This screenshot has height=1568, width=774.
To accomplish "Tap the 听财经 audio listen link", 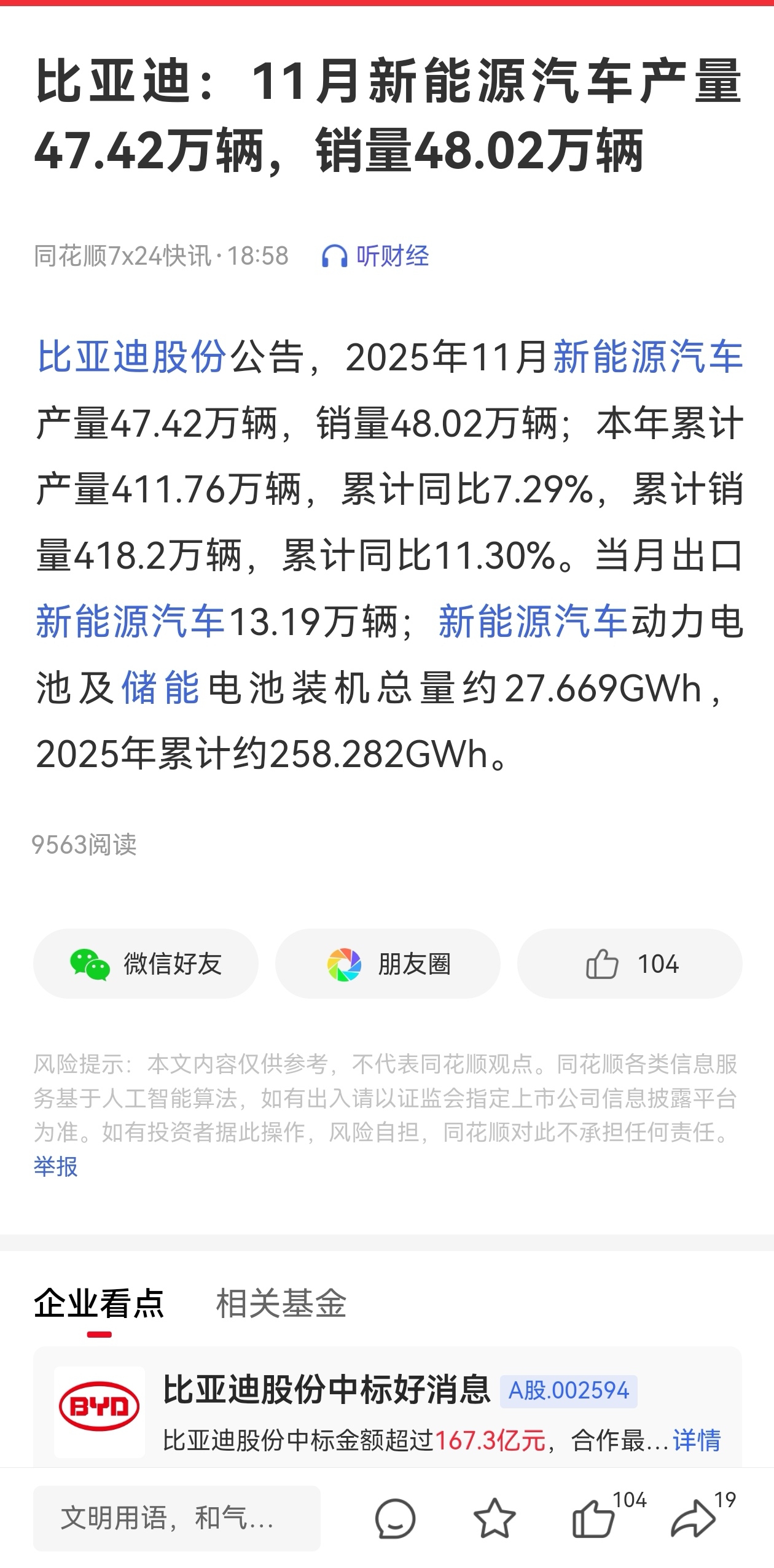I will tap(375, 256).
